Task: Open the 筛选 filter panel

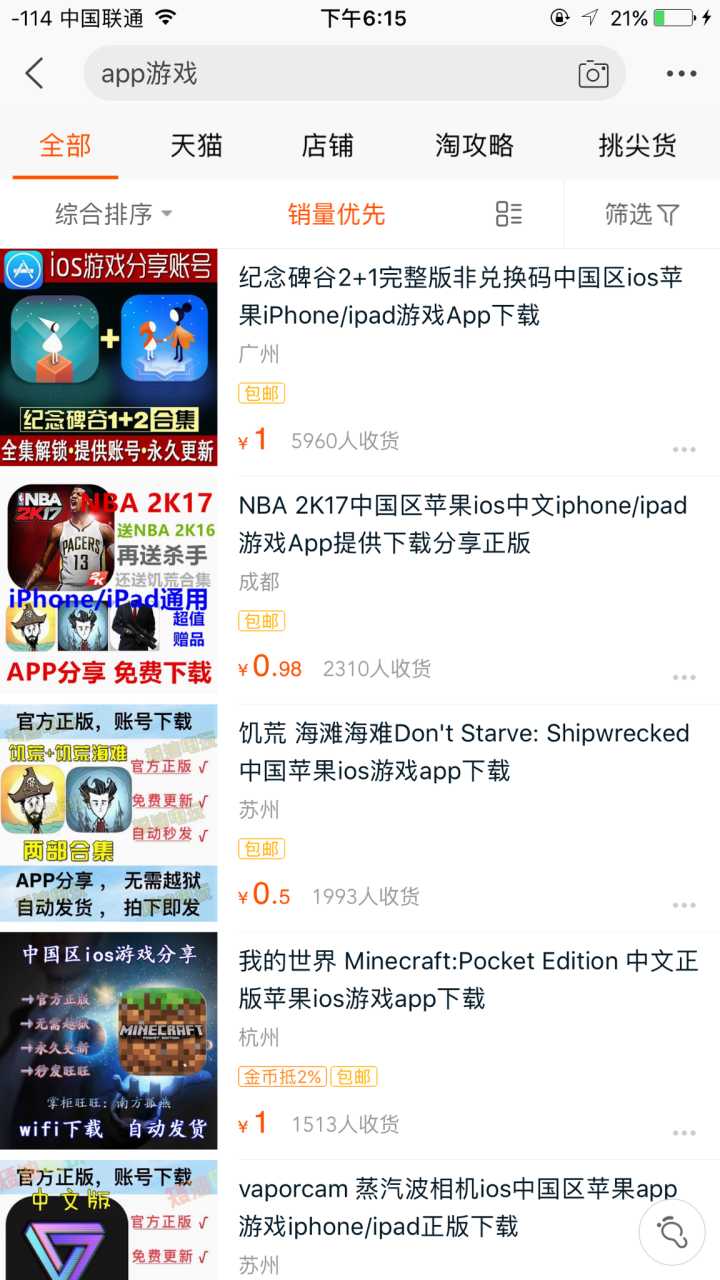Action: tap(641, 214)
